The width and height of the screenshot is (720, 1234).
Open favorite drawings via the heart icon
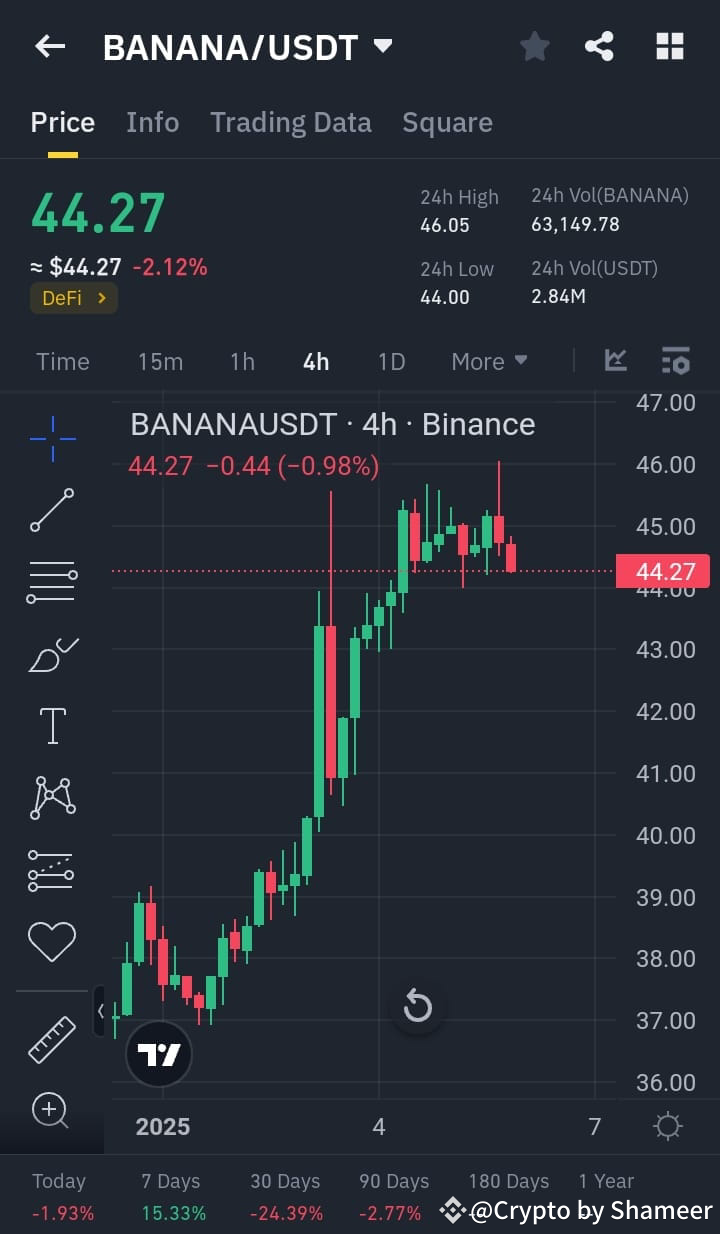pos(52,940)
